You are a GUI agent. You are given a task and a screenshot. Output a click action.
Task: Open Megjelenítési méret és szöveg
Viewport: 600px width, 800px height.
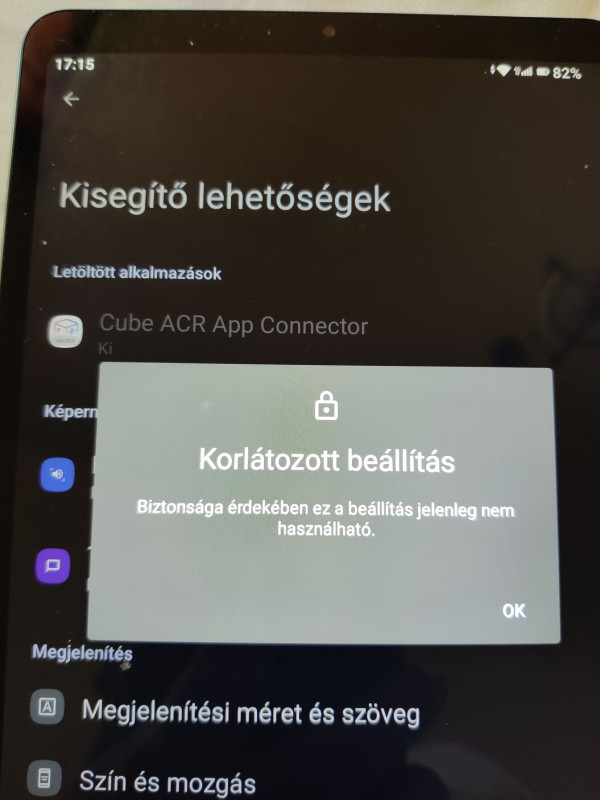tap(250, 712)
